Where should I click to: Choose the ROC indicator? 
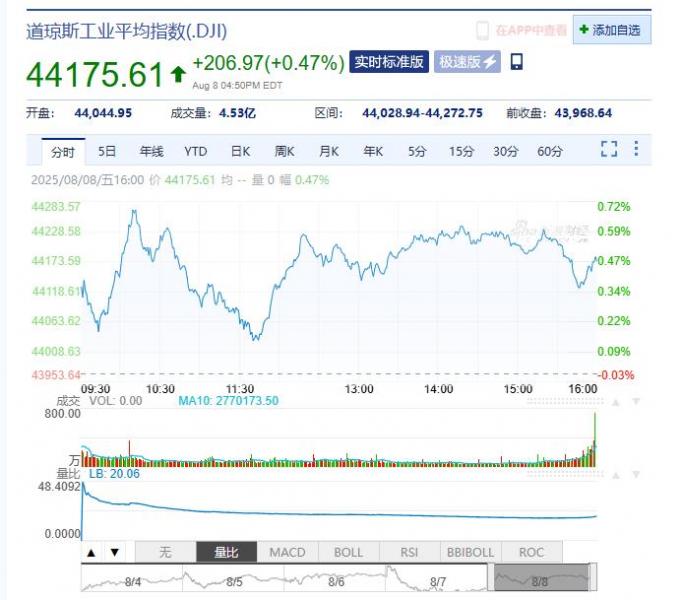pos(531,552)
